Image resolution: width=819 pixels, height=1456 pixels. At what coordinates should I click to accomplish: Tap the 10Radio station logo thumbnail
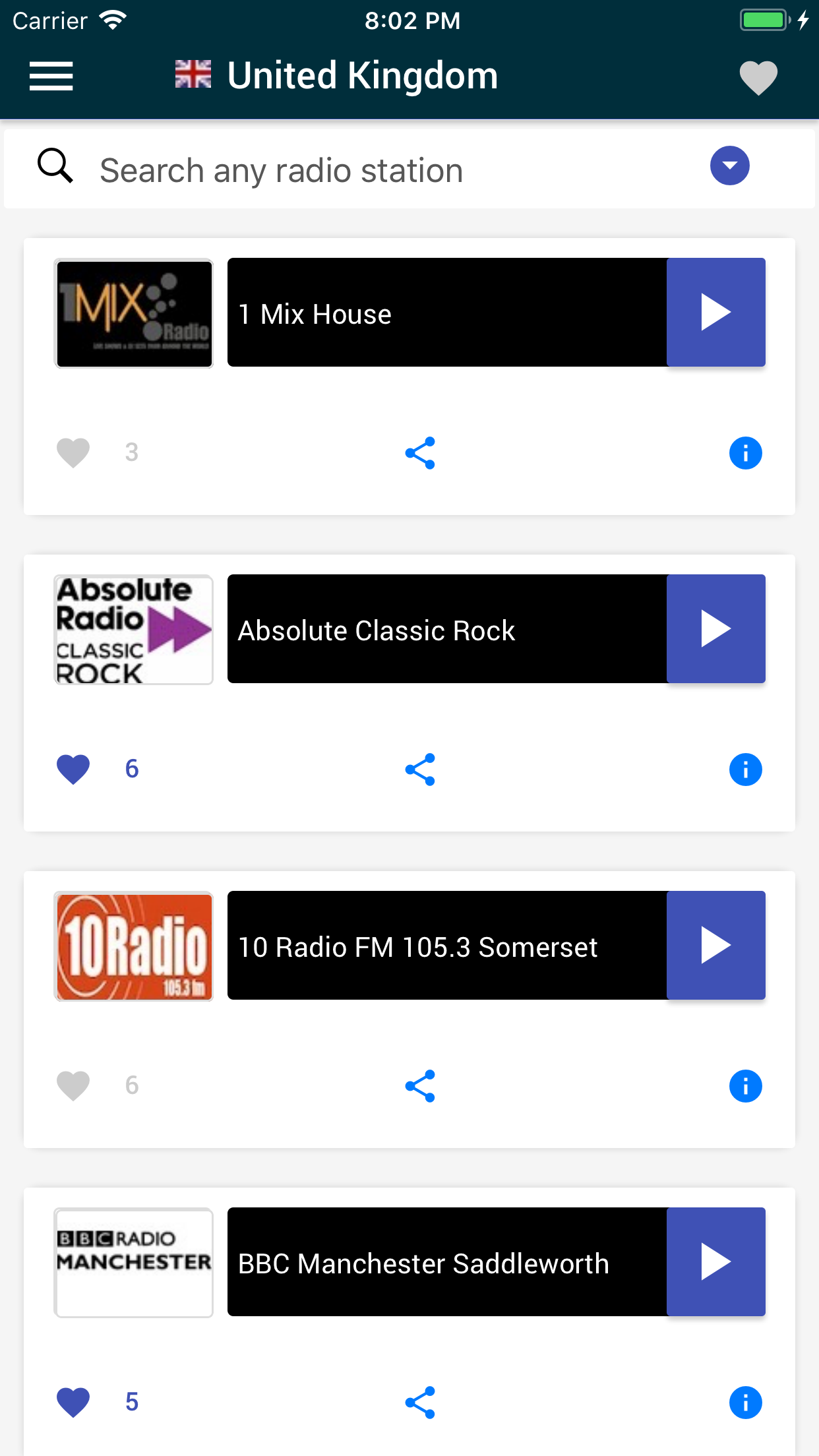pyautogui.click(x=133, y=946)
